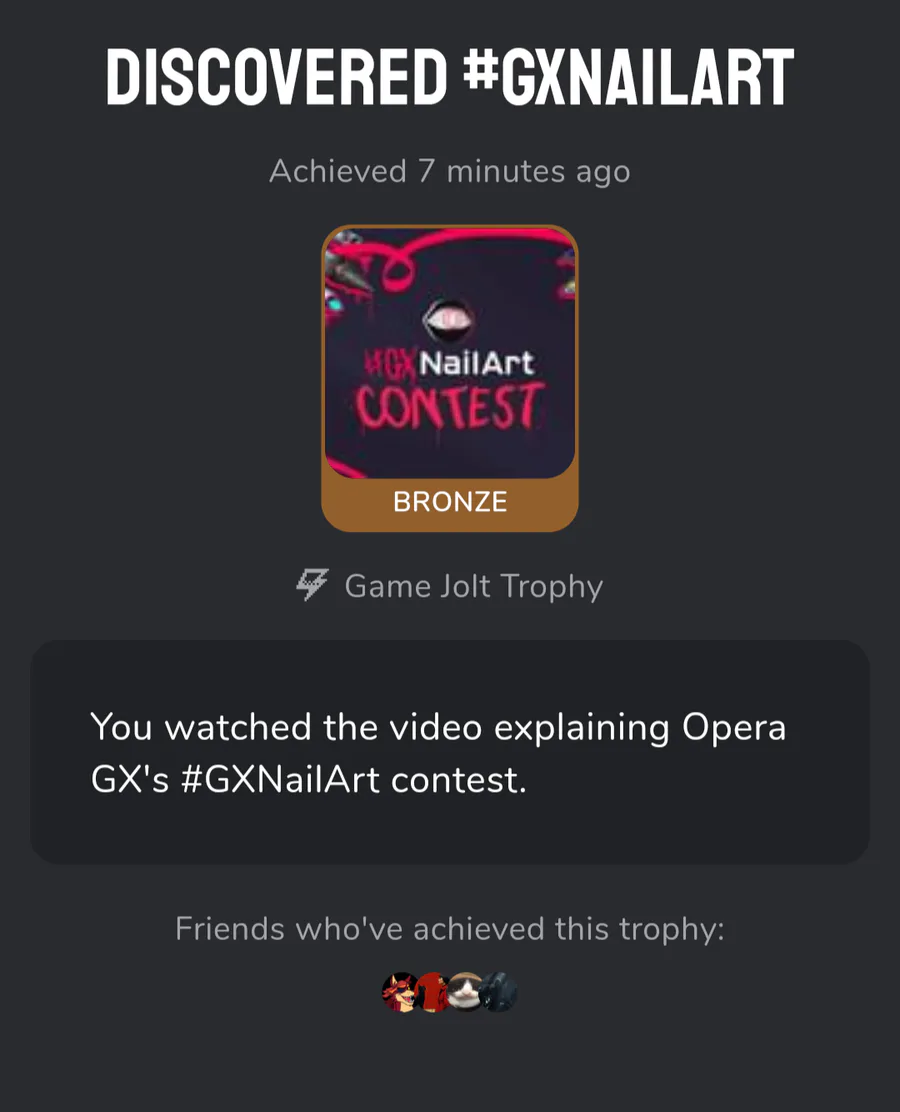
Task: Open the dark figure friend avatar
Action: (x=501, y=991)
